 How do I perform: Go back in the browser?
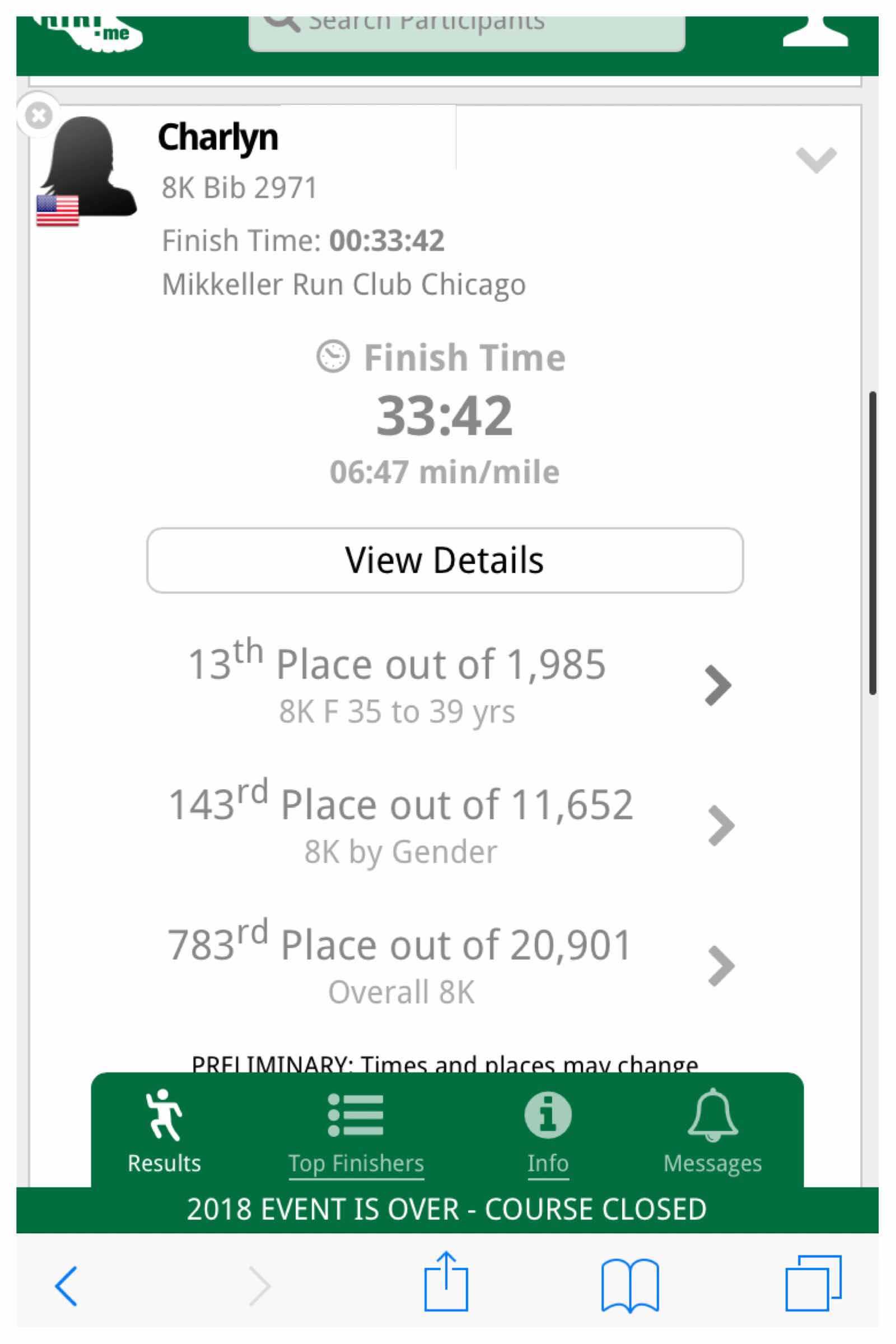[x=66, y=1286]
